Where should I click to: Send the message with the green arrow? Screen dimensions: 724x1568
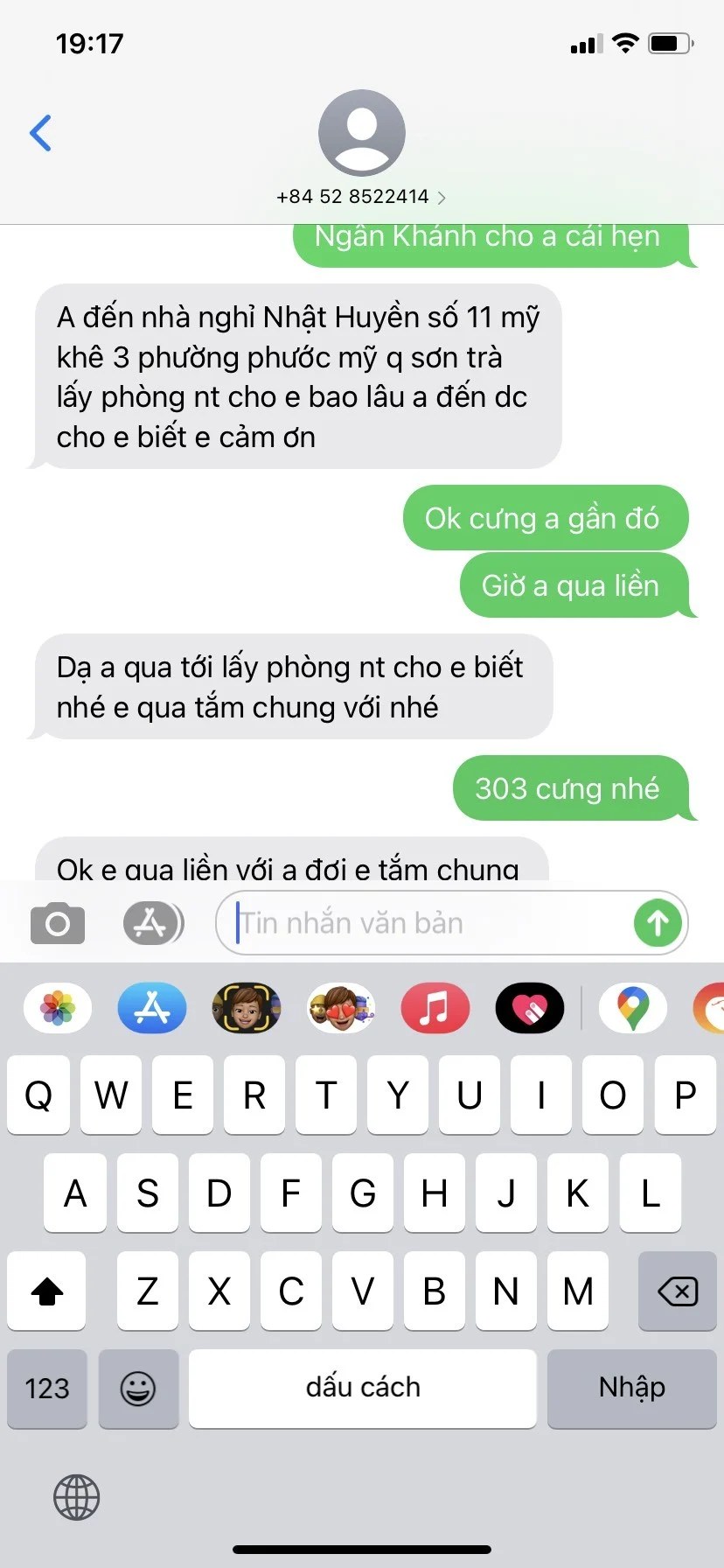coord(658,923)
